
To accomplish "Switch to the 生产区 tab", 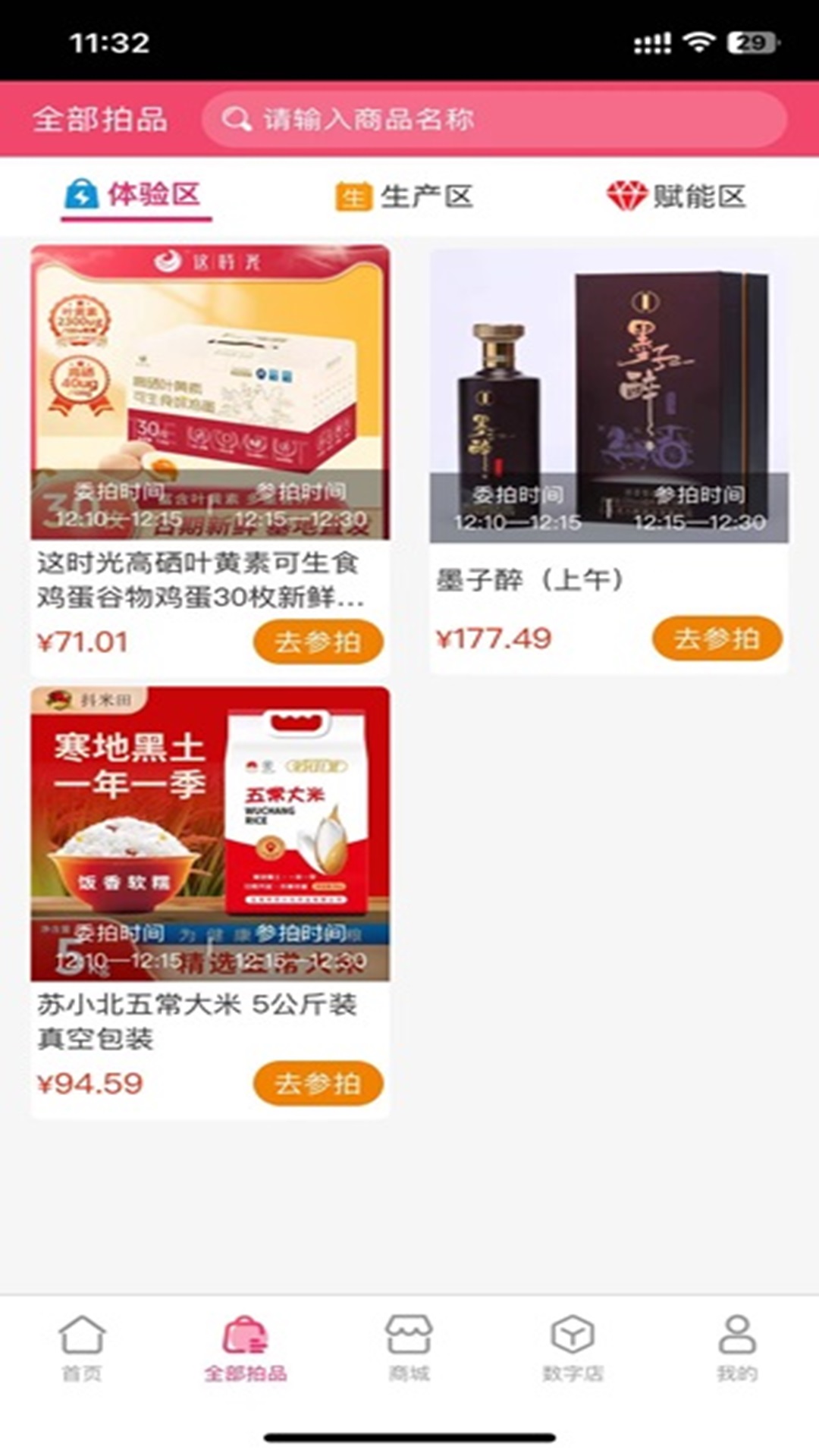I will [x=404, y=197].
